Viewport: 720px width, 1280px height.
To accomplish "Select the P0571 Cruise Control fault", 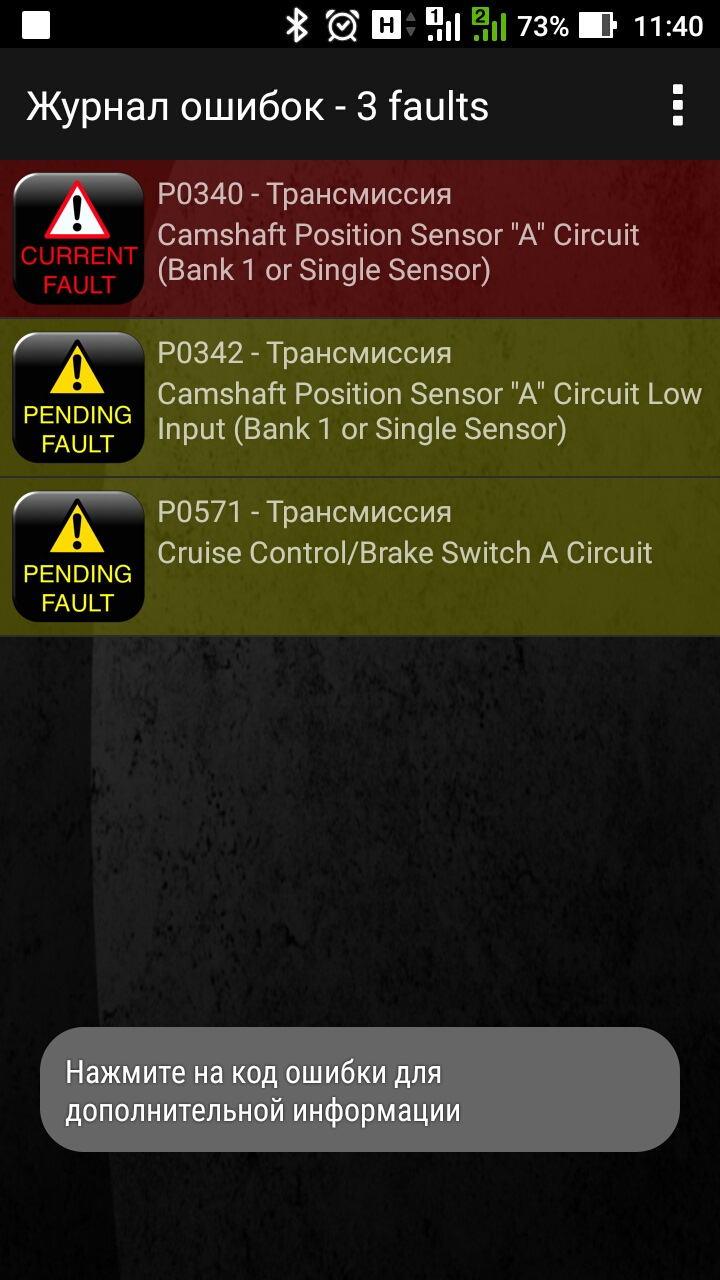I will click(360, 557).
